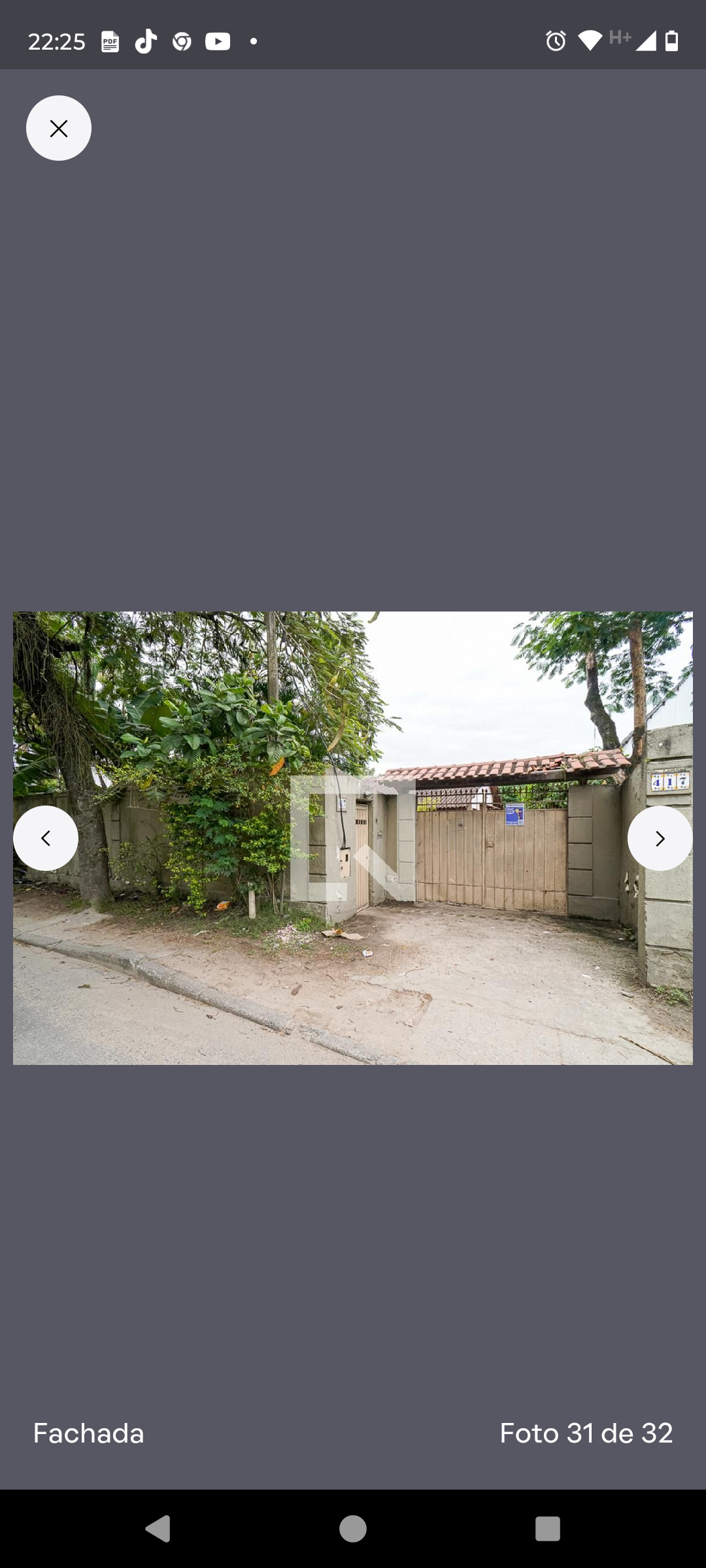Open the recent apps view
This screenshot has height=1568, width=706.
(548, 1529)
